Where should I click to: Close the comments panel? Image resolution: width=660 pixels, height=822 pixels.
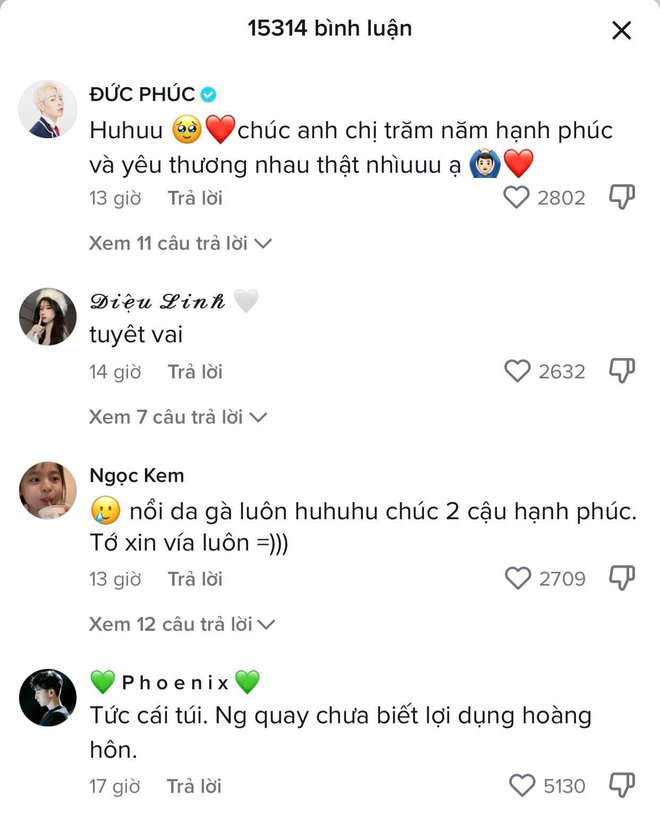[x=621, y=30]
